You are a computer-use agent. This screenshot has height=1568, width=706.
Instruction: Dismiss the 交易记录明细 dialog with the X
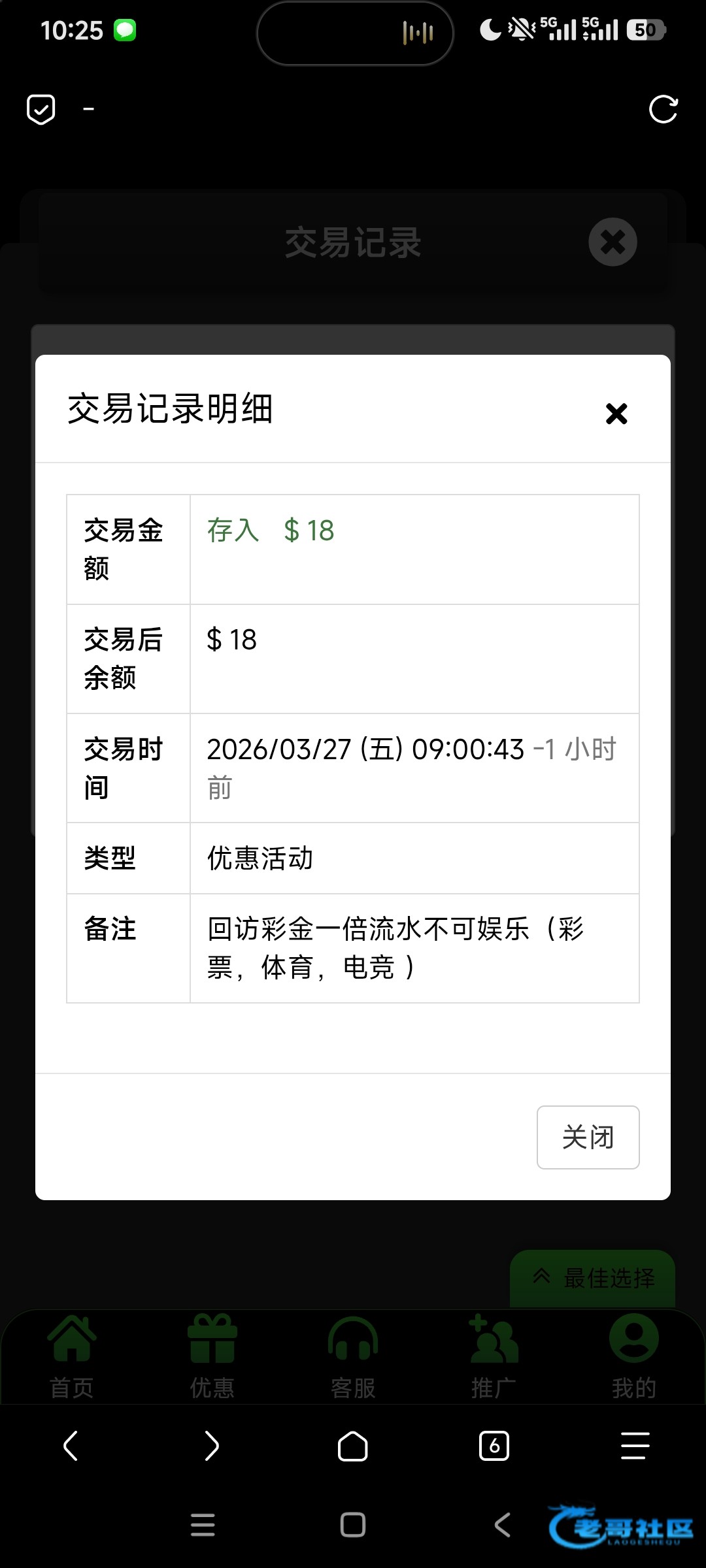[616, 414]
